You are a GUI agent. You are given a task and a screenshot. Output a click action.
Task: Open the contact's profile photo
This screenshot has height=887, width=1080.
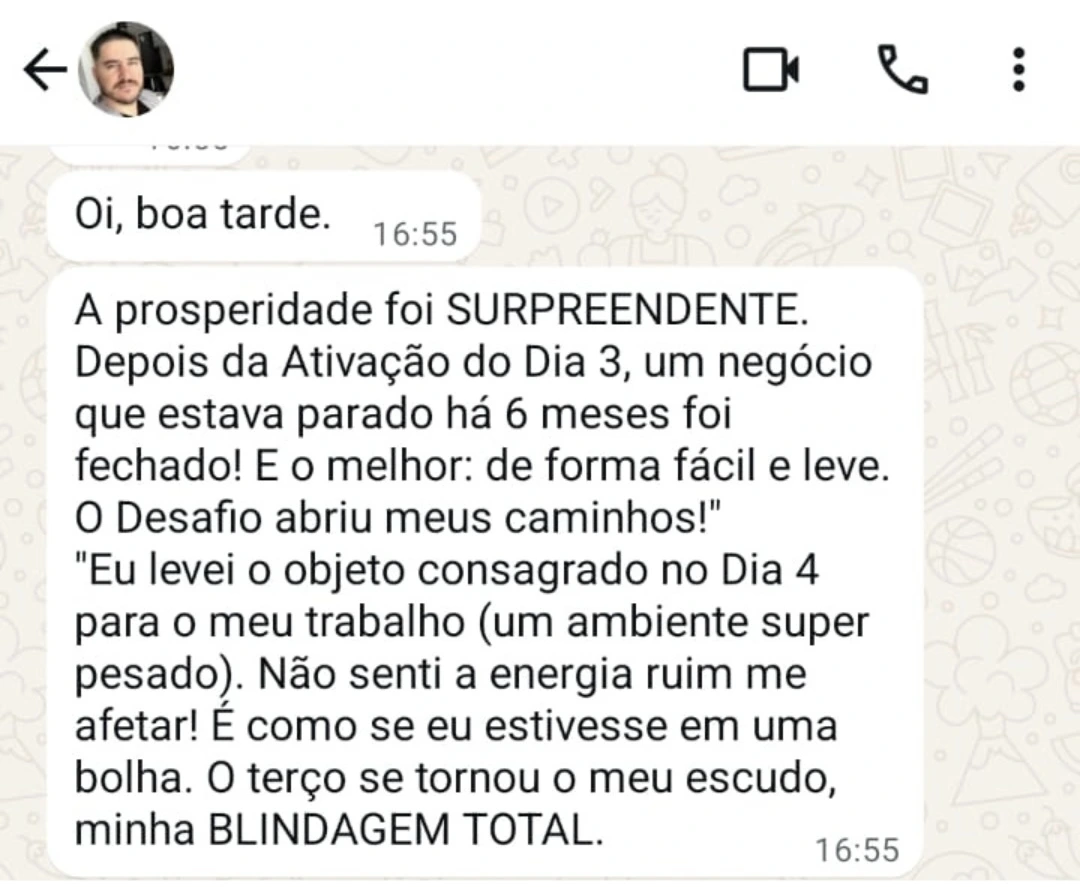point(126,69)
